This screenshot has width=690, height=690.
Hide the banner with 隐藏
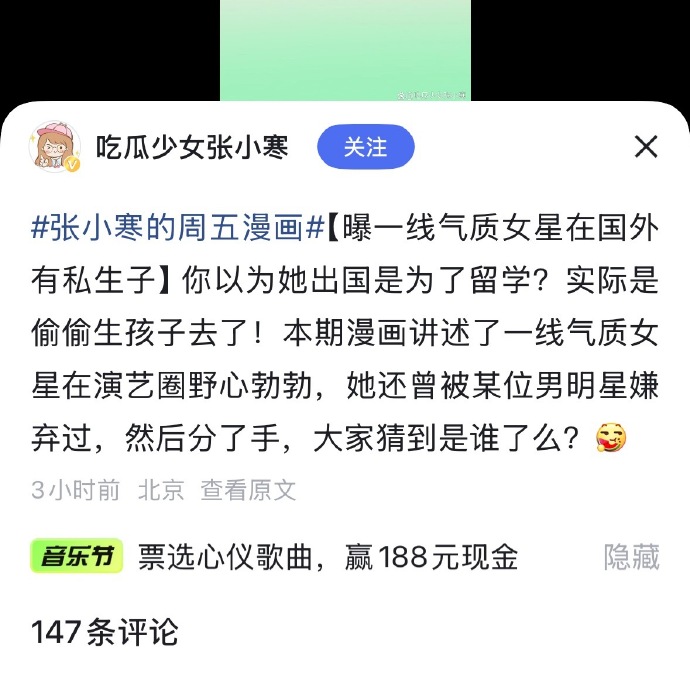tap(631, 557)
